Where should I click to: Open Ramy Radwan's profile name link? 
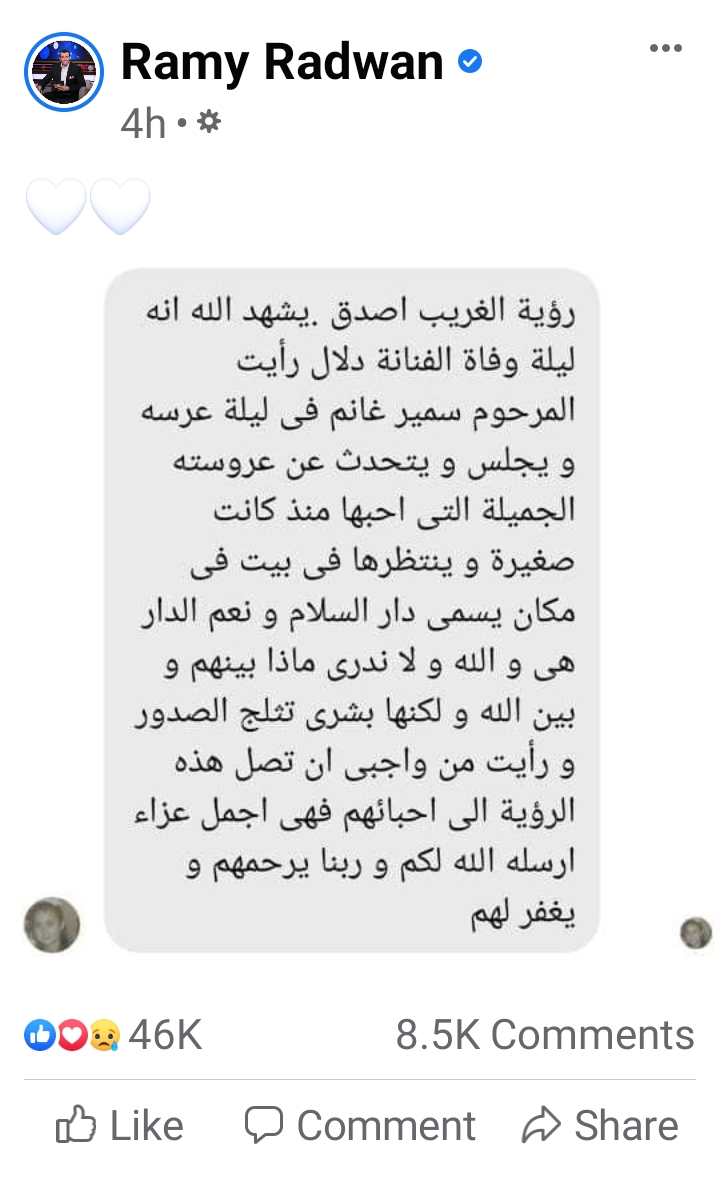[282, 63]
